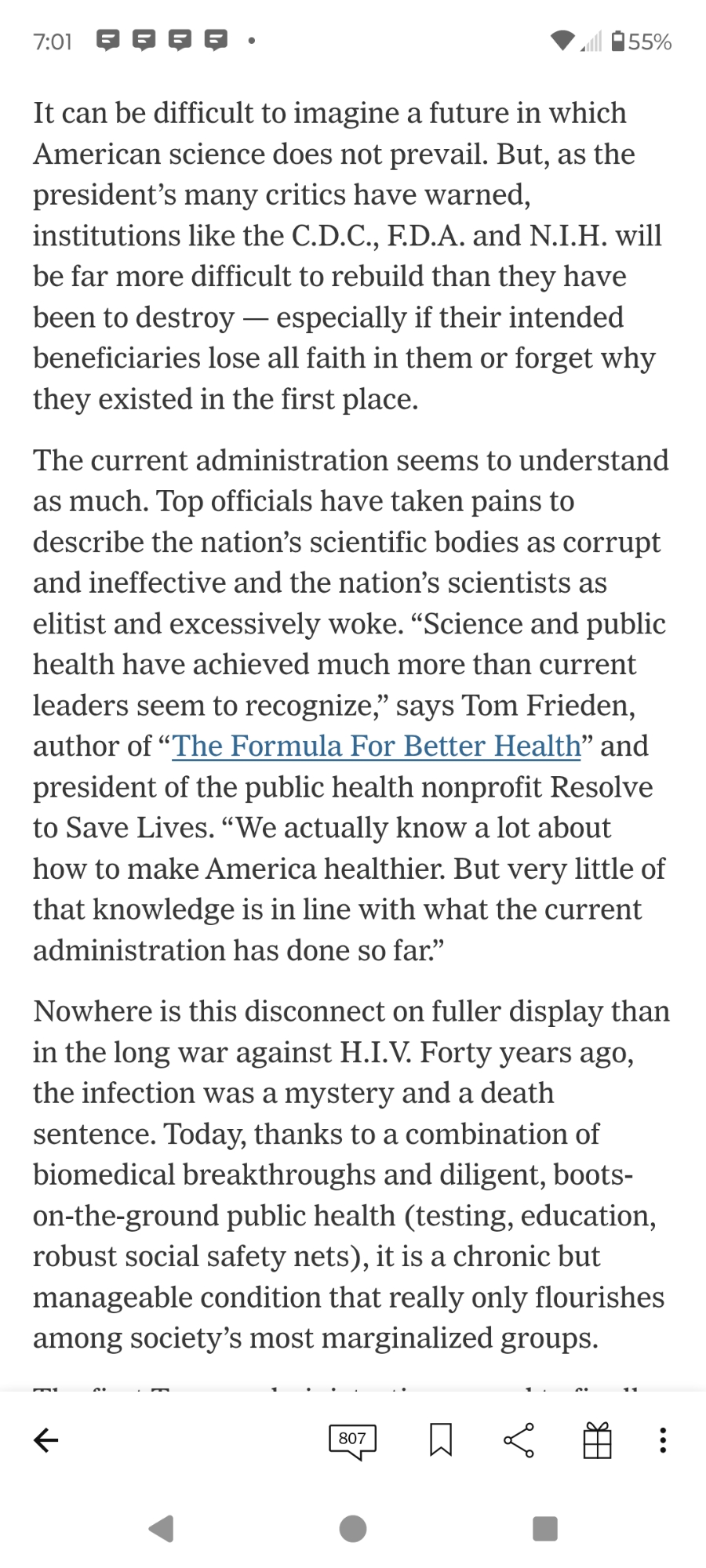Tap the system home button
Image resolution: width=706 pixels, height=1568 pixels.
click(x=353, y=1528)
